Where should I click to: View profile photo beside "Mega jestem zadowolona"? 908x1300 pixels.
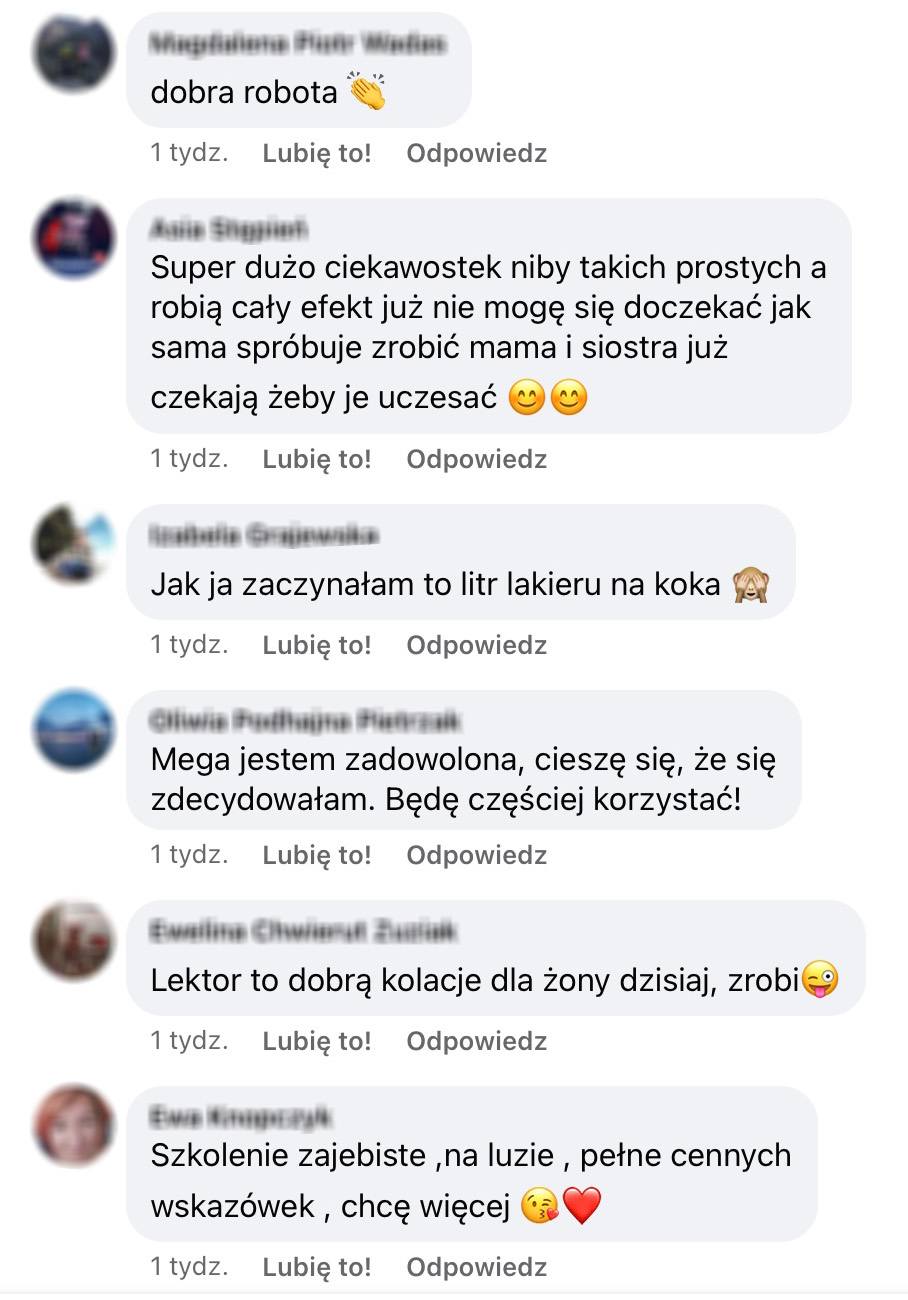[x=74, y=730]
